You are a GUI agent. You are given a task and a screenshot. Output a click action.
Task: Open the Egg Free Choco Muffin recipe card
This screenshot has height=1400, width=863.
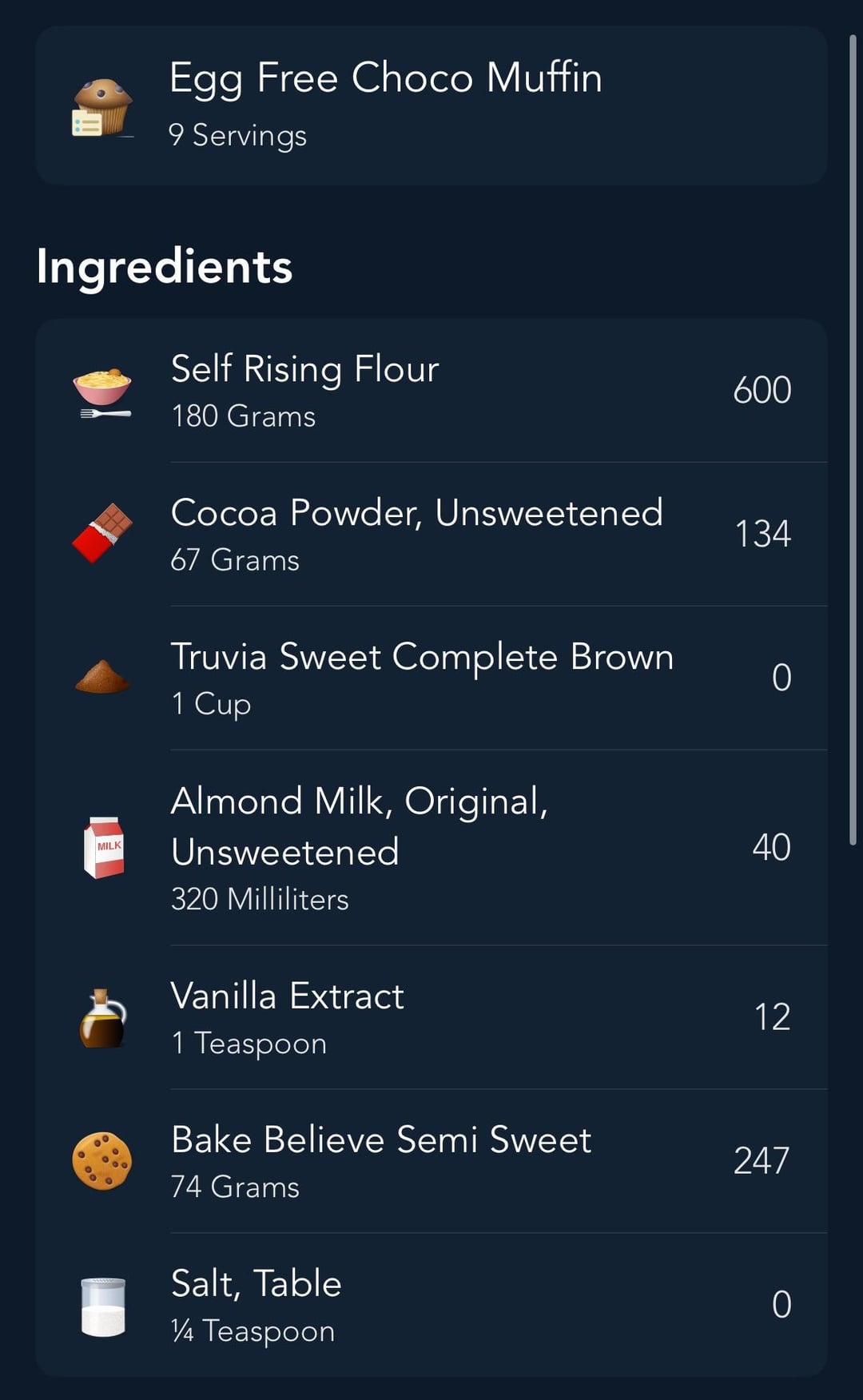431,105
